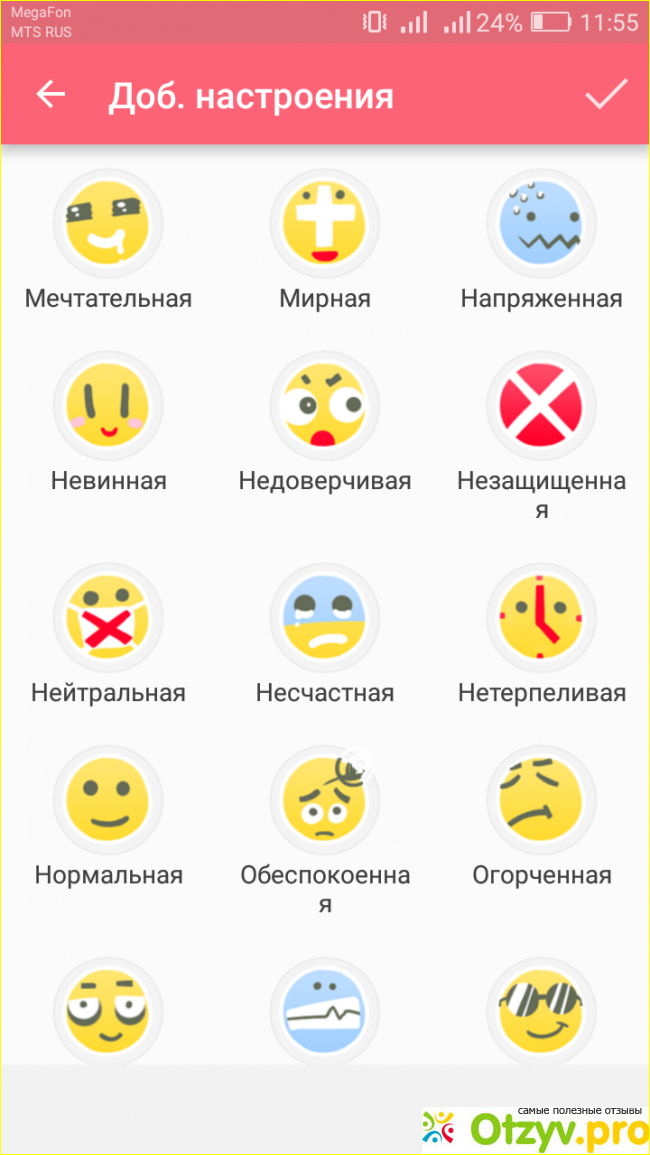Select the Мечтательная mood

(x=107, y=223)
